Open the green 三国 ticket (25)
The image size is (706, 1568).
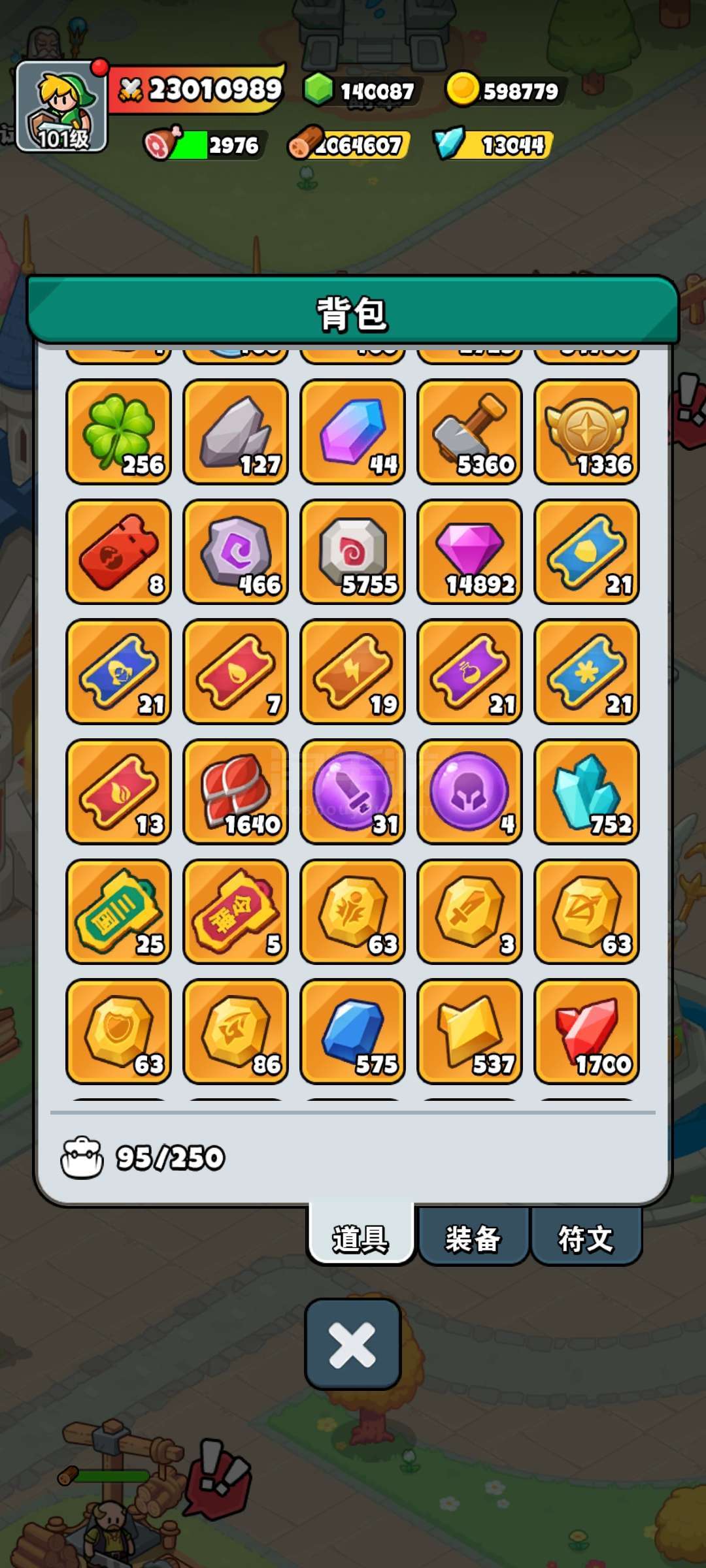118,911
